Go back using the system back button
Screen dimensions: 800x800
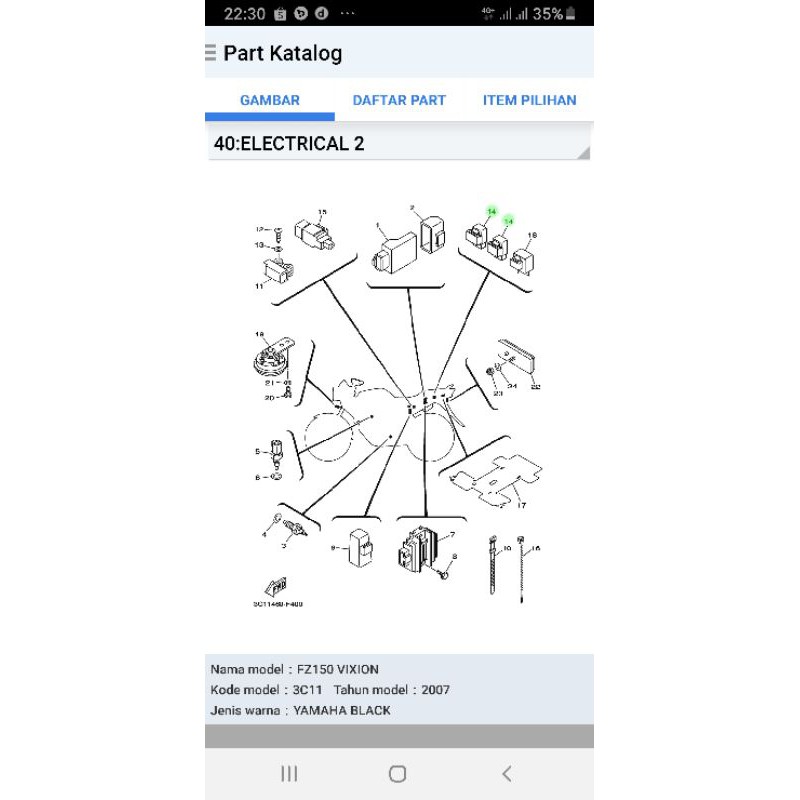click(x=507, y=773)
